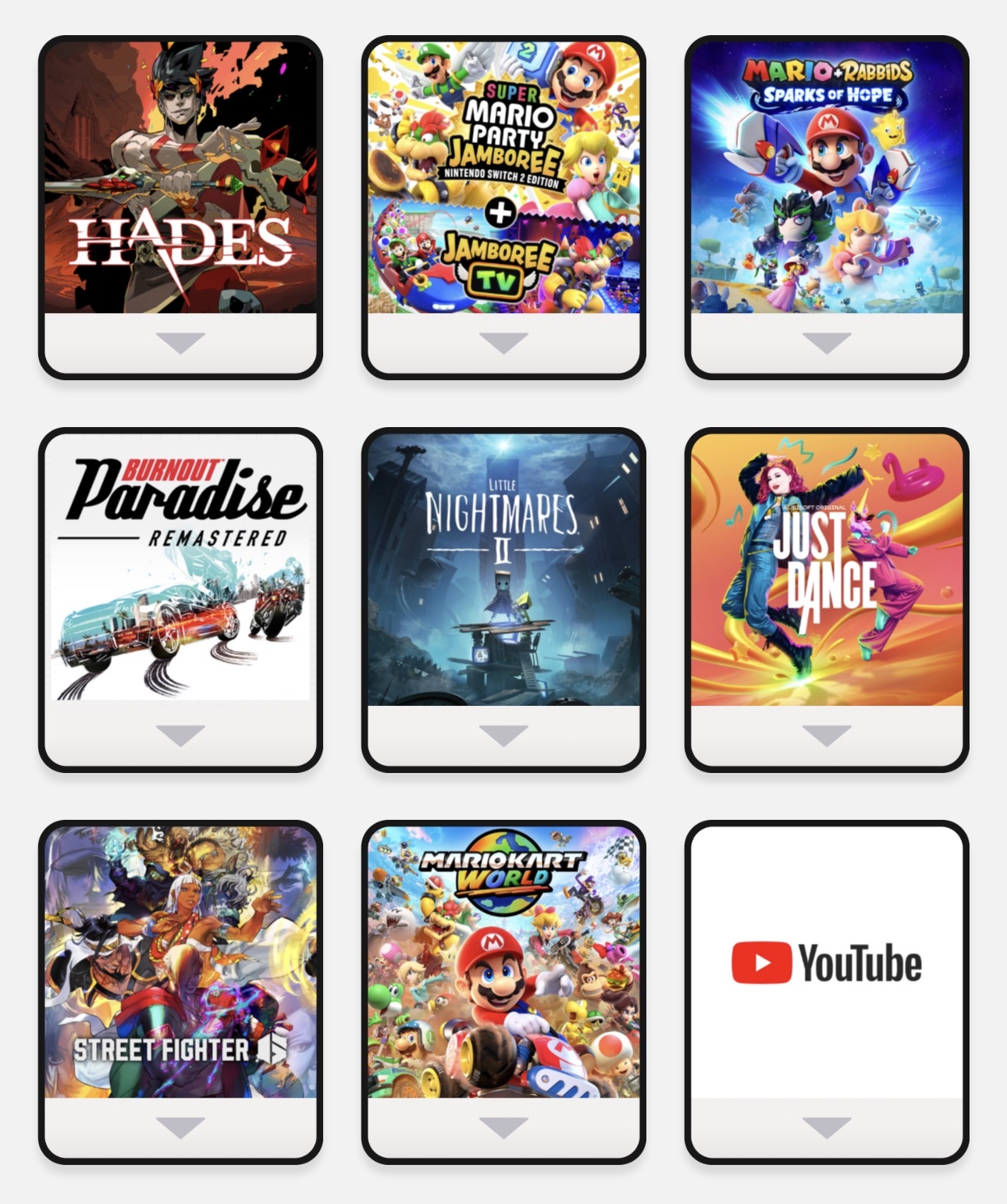Open the Just Dance card
Viewport: 1007px width, 1204px height.
point(827,570)
